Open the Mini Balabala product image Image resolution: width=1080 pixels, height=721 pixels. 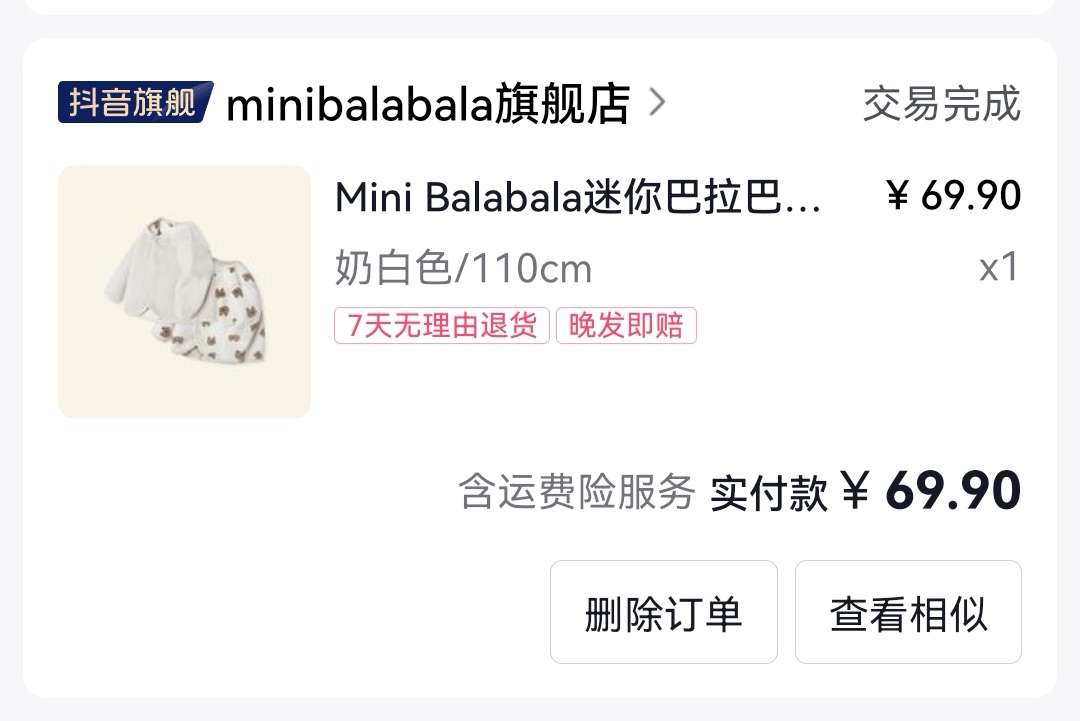click(x=185, y=292)
